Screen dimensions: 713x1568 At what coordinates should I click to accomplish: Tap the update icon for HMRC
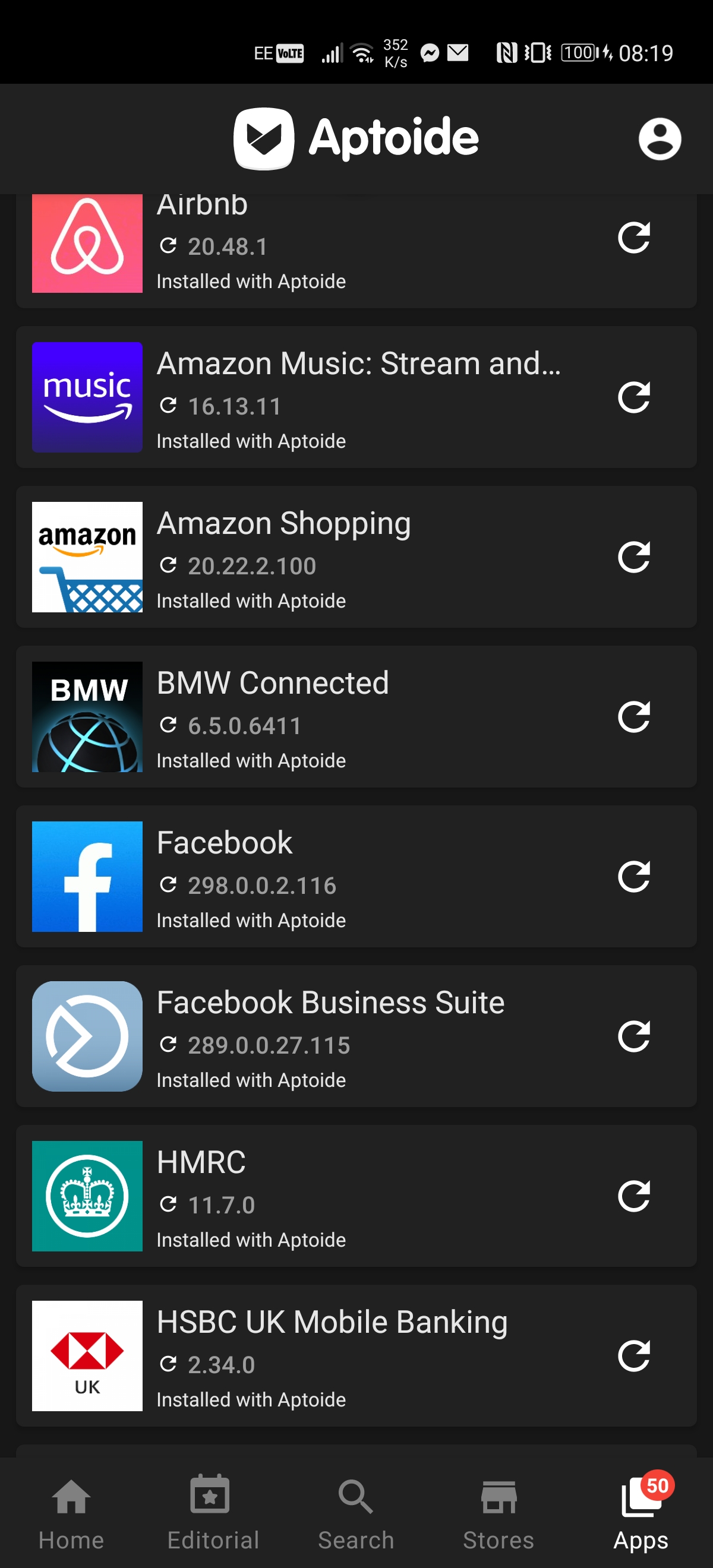(x=633, y=1196)
